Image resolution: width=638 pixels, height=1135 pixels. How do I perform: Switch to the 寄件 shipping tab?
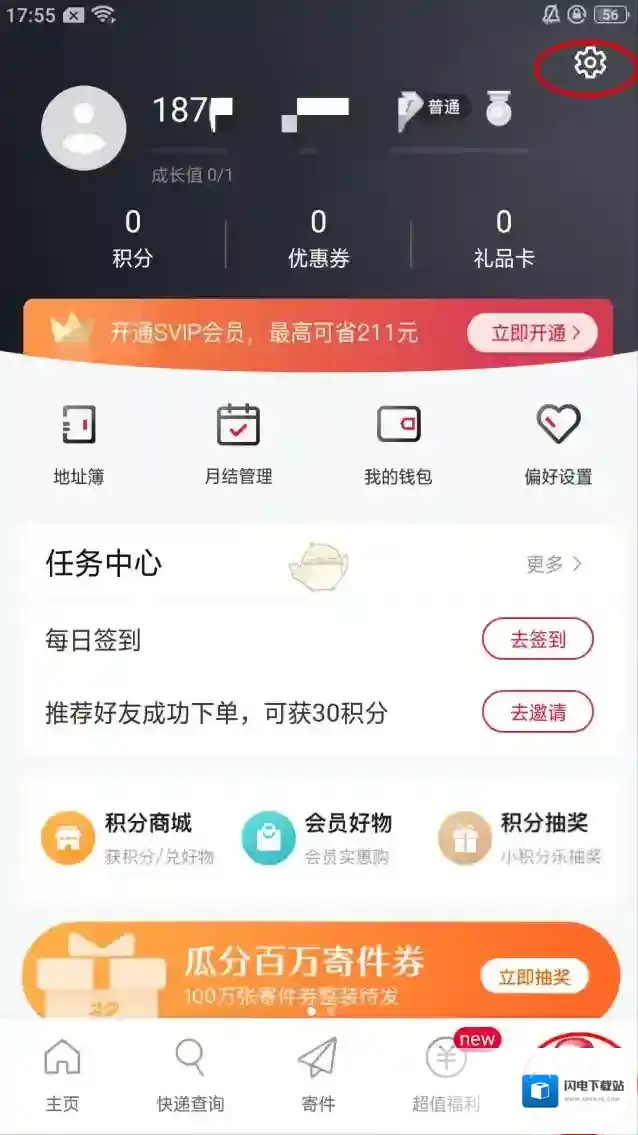318,1075
